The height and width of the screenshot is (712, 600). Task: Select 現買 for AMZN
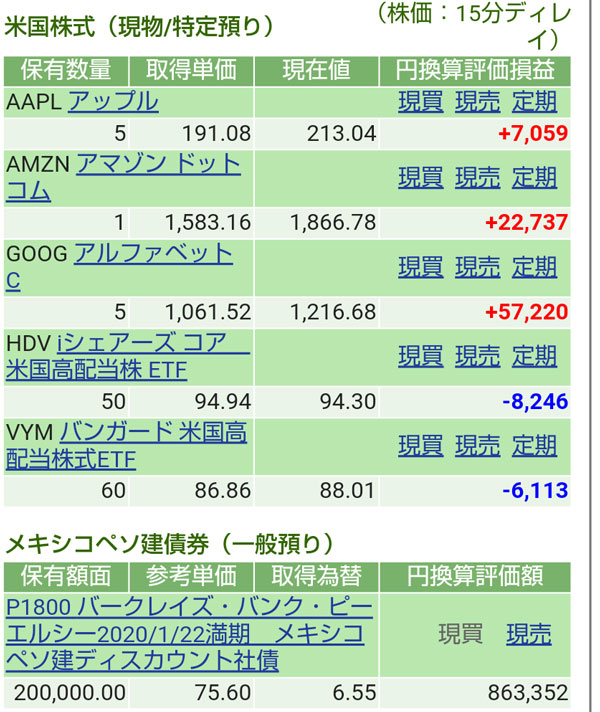[x=421, y=178]
